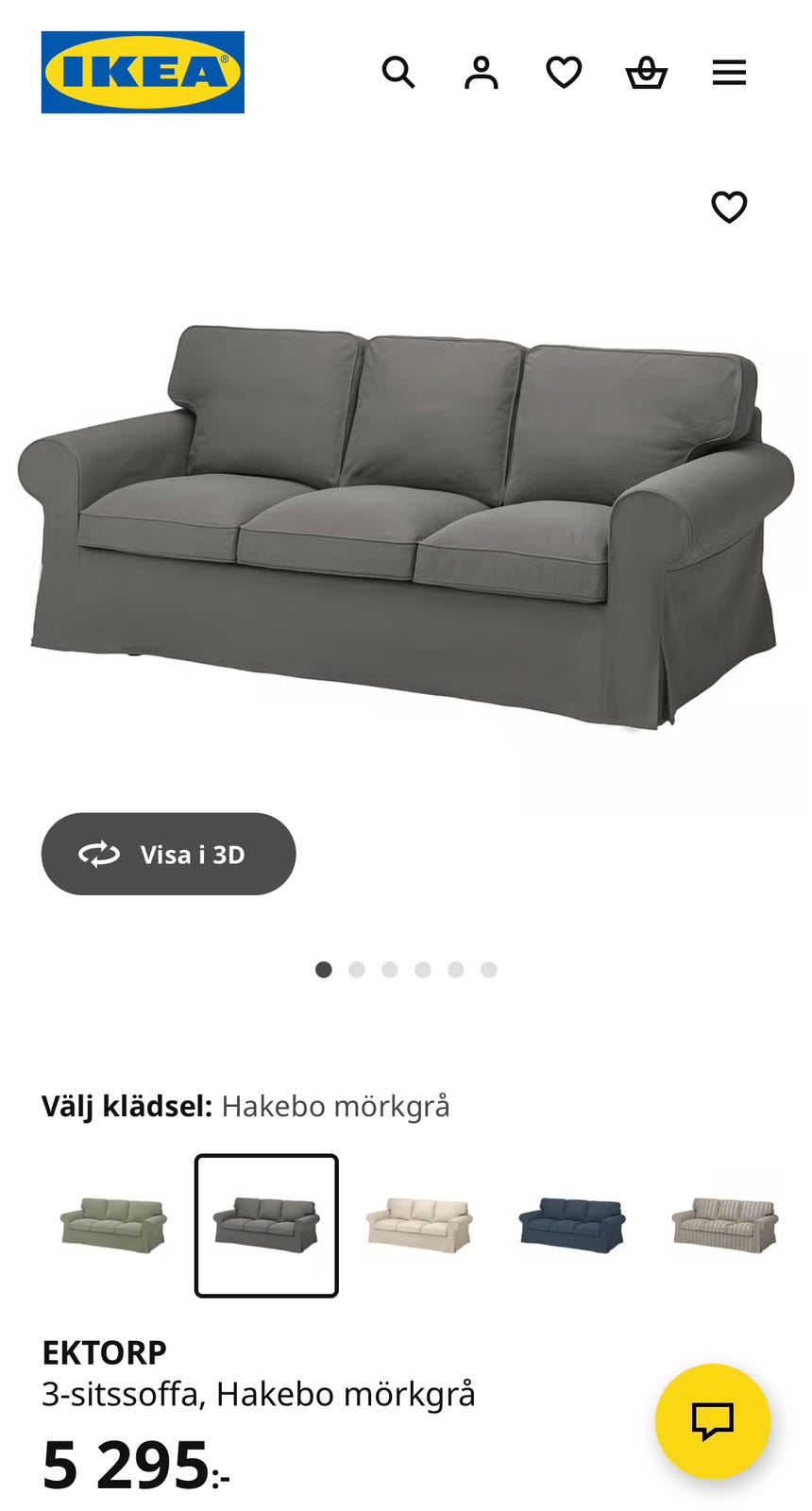This screenshot has height=1511, width=812.
Task: Open the second carousel image dot
Action: (x=356, y=969)
